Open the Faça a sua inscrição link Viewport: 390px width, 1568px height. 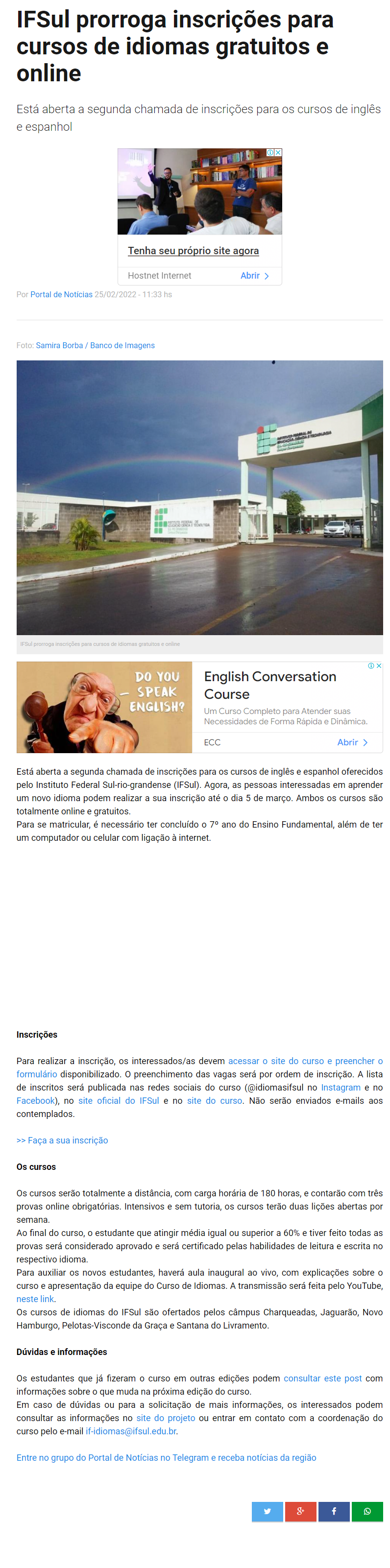(x=62, y=1140)
